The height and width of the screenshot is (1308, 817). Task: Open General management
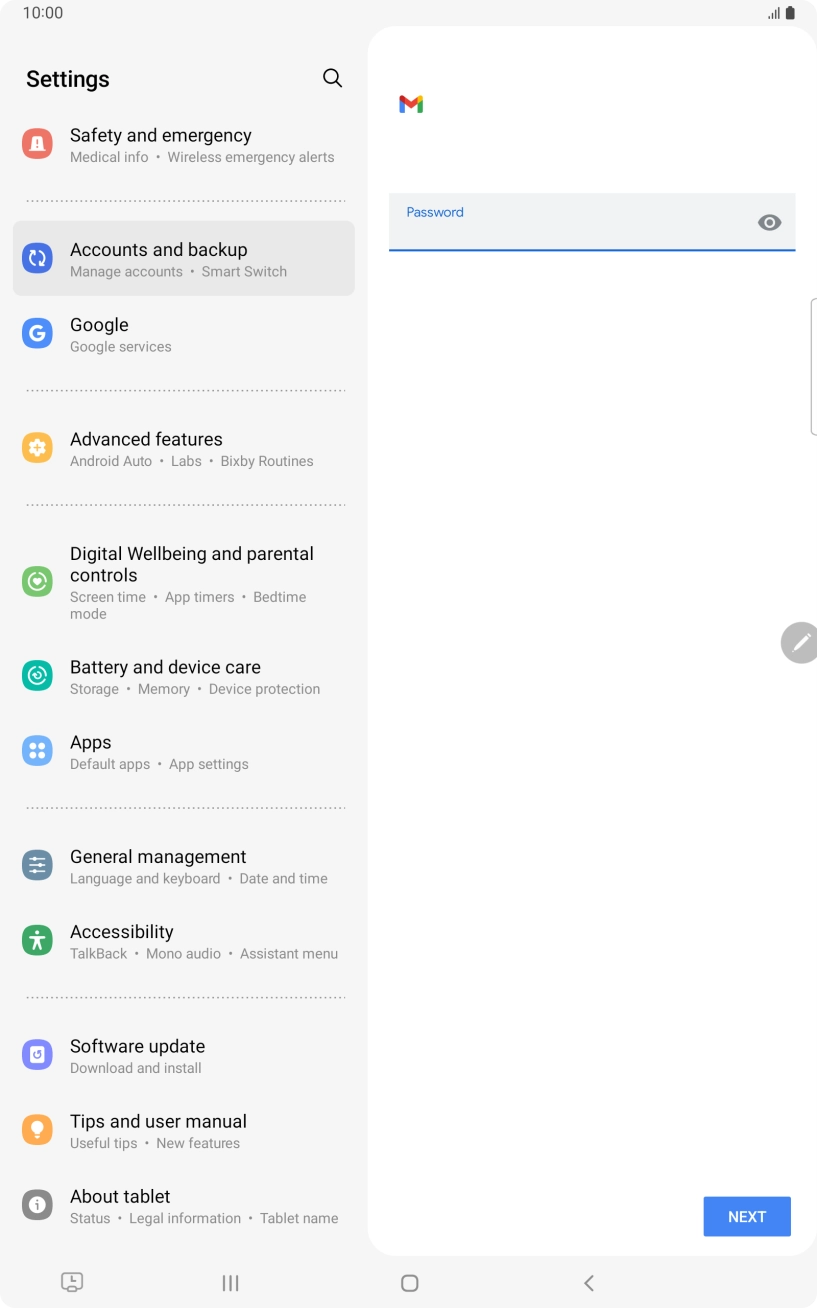click(184, 866)
